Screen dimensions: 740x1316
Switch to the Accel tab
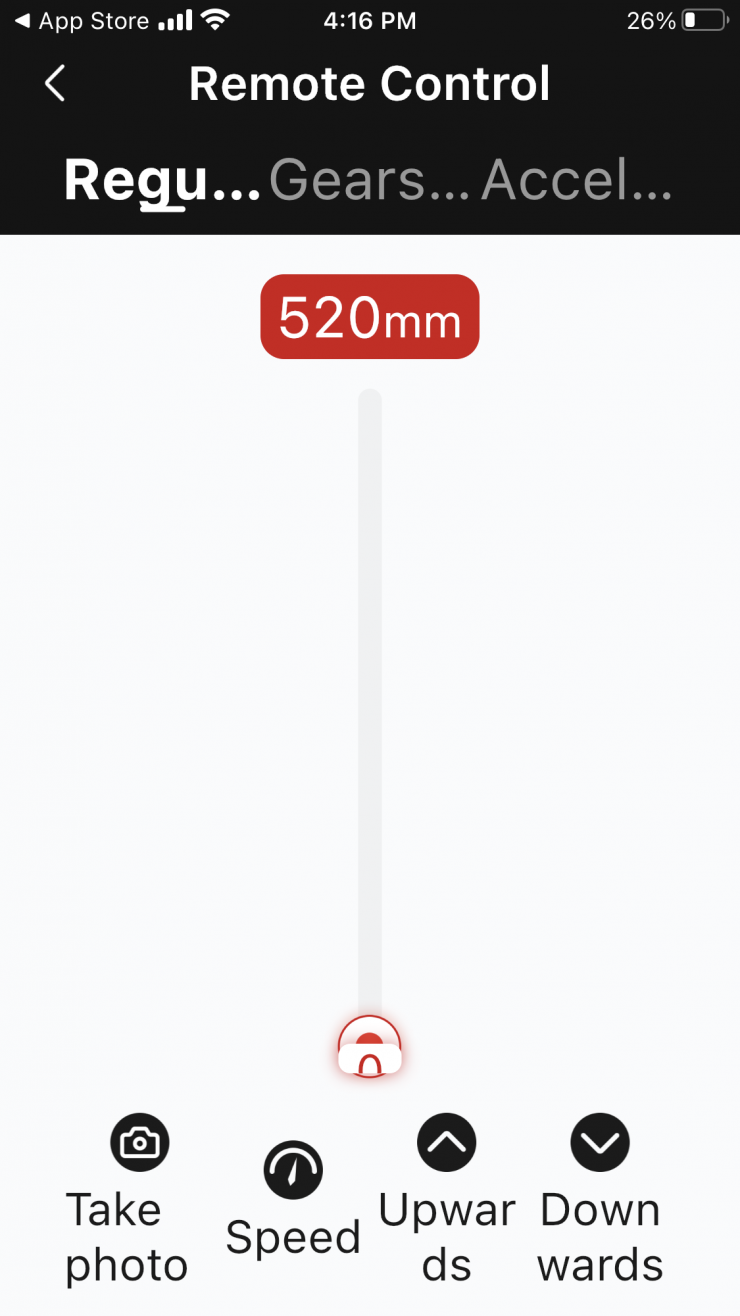click(x=576, y=180)
